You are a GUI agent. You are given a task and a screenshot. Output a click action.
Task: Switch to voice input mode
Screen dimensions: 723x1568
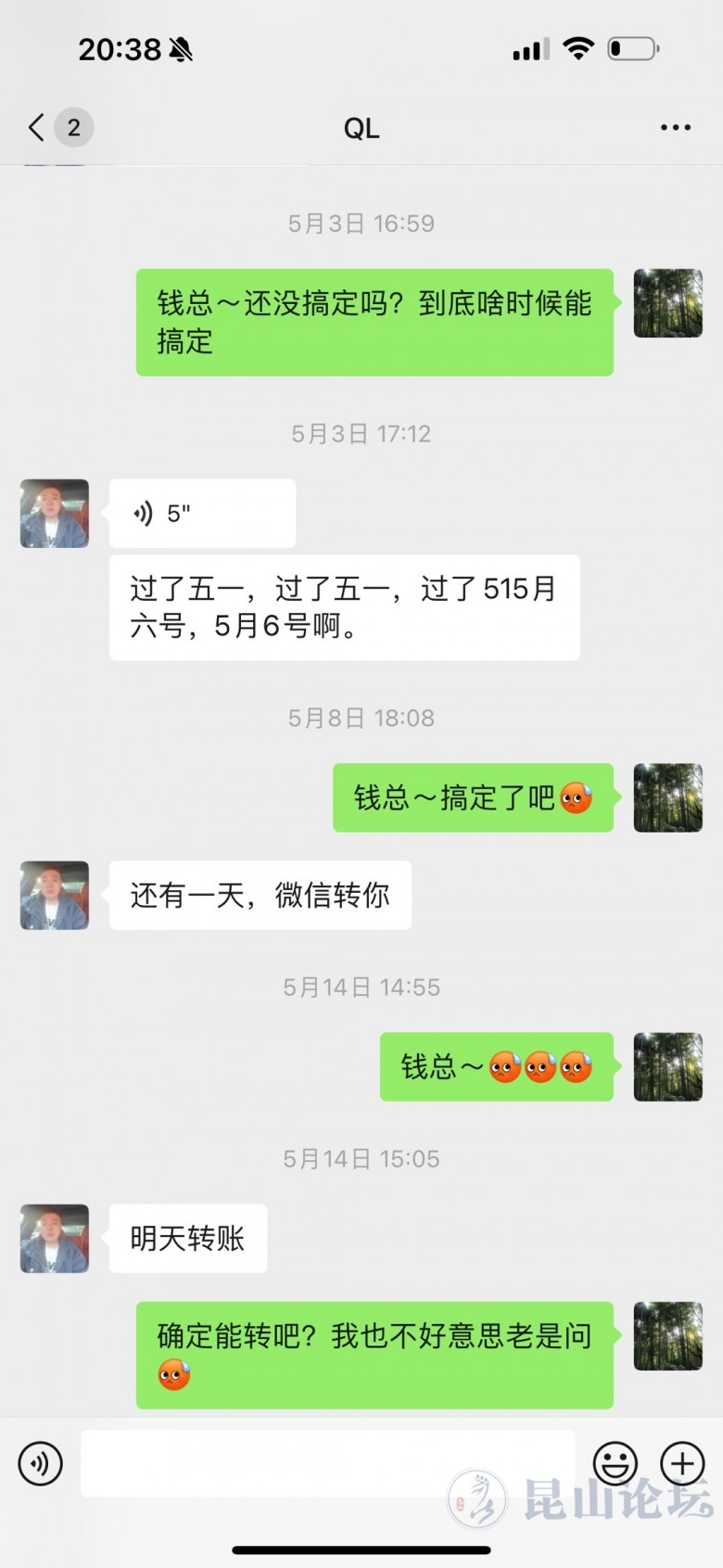pos(40,1463)
